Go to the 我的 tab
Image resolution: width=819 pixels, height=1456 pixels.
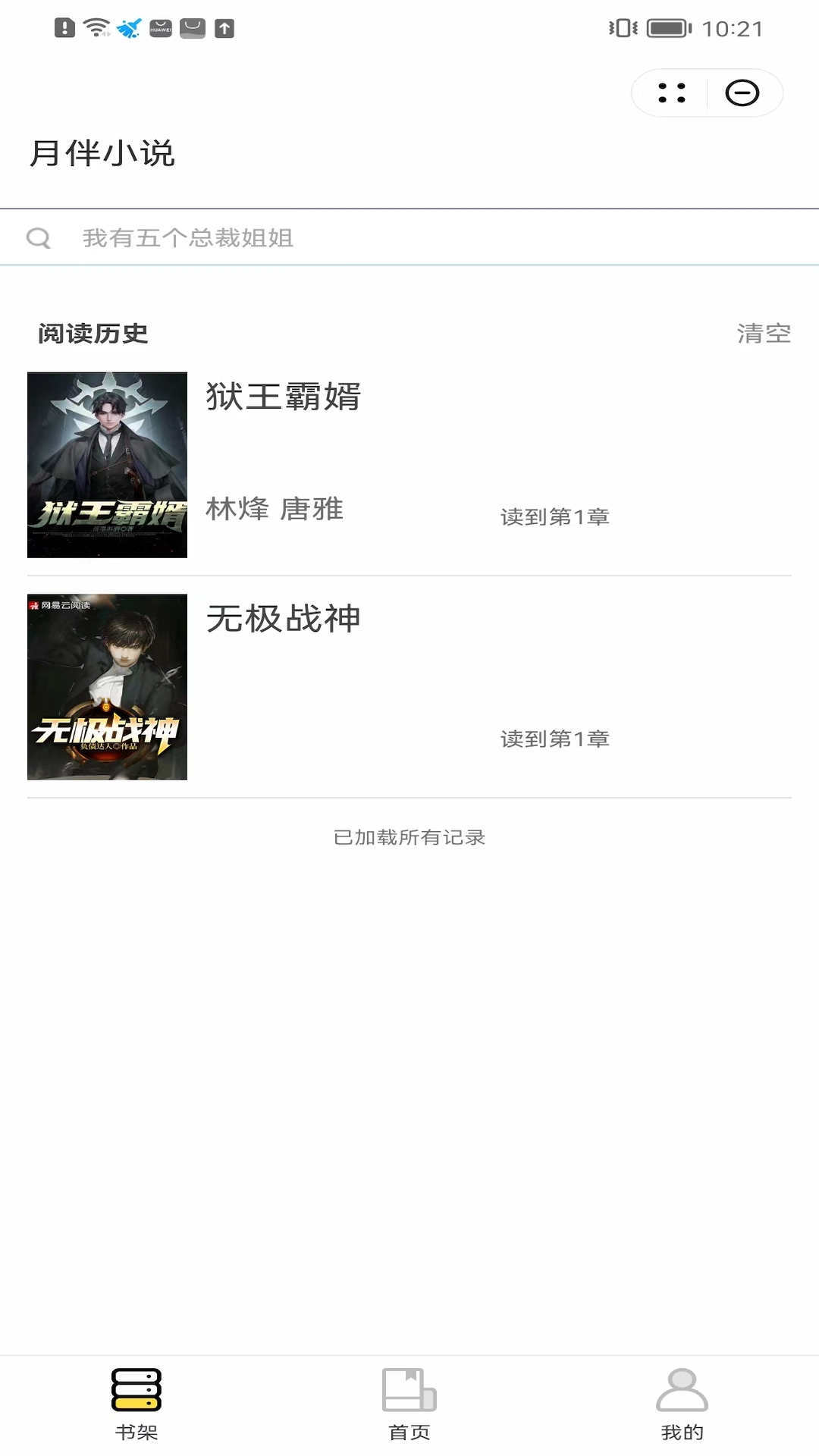(682, 1403)
